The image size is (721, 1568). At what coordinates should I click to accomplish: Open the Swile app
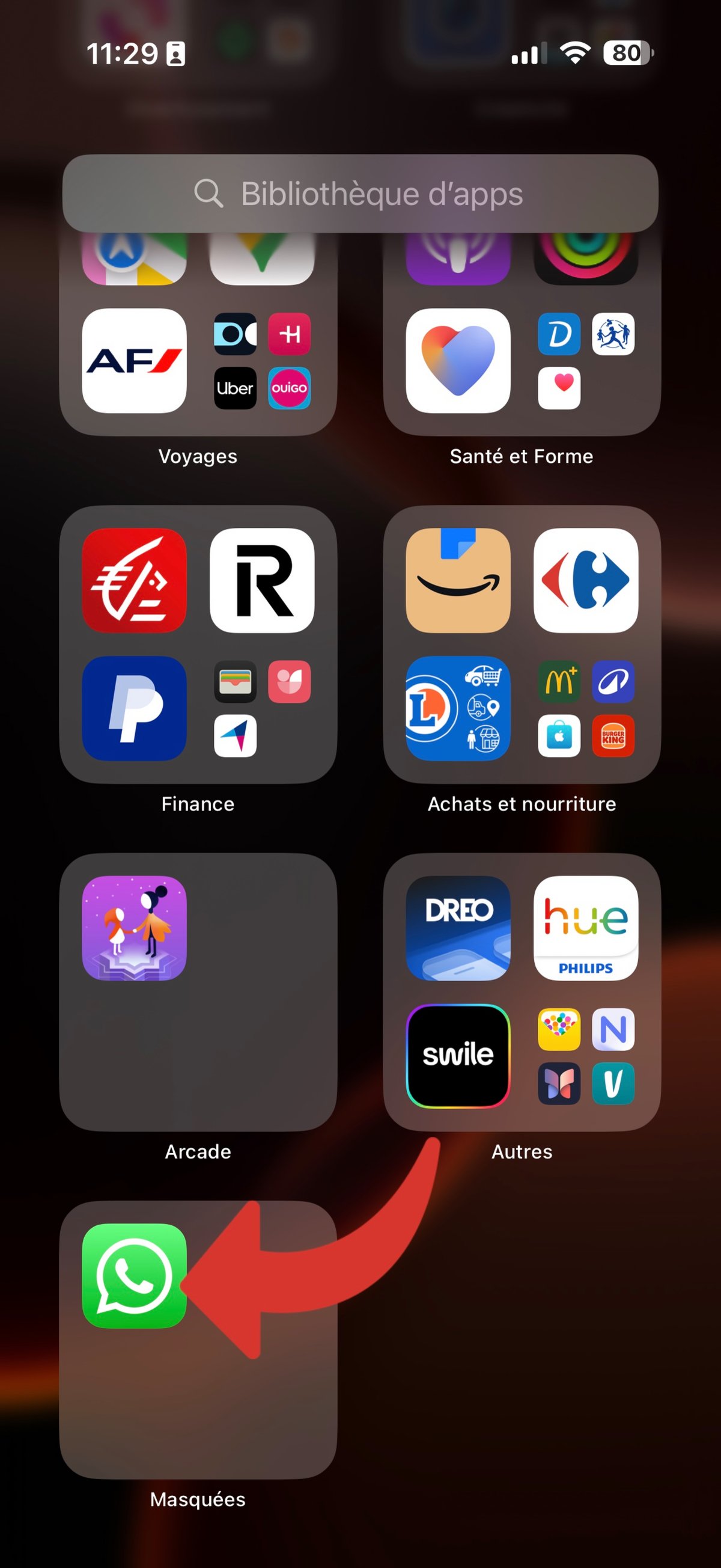(458, 1056)
